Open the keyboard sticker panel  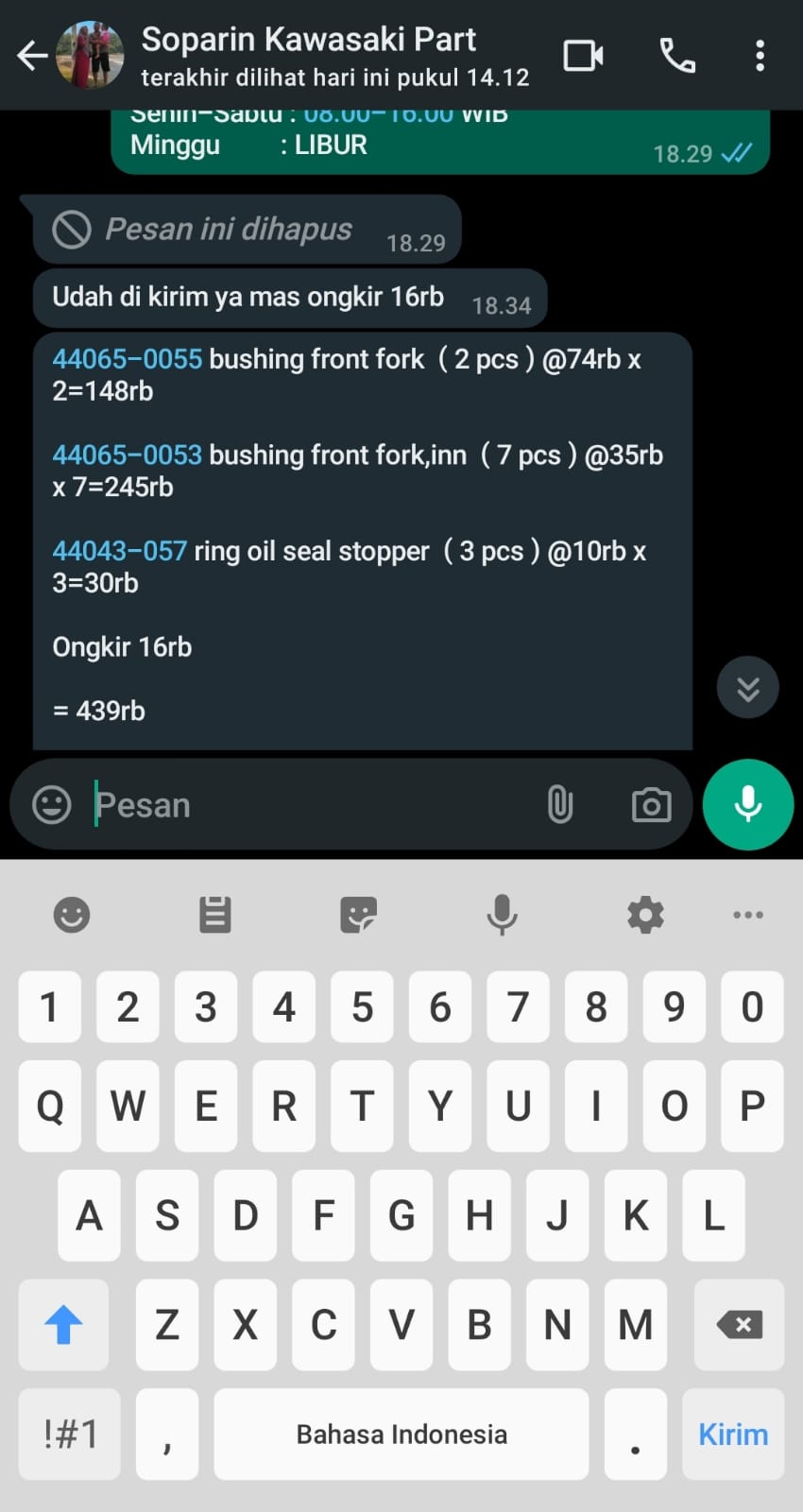click(358, 915)
